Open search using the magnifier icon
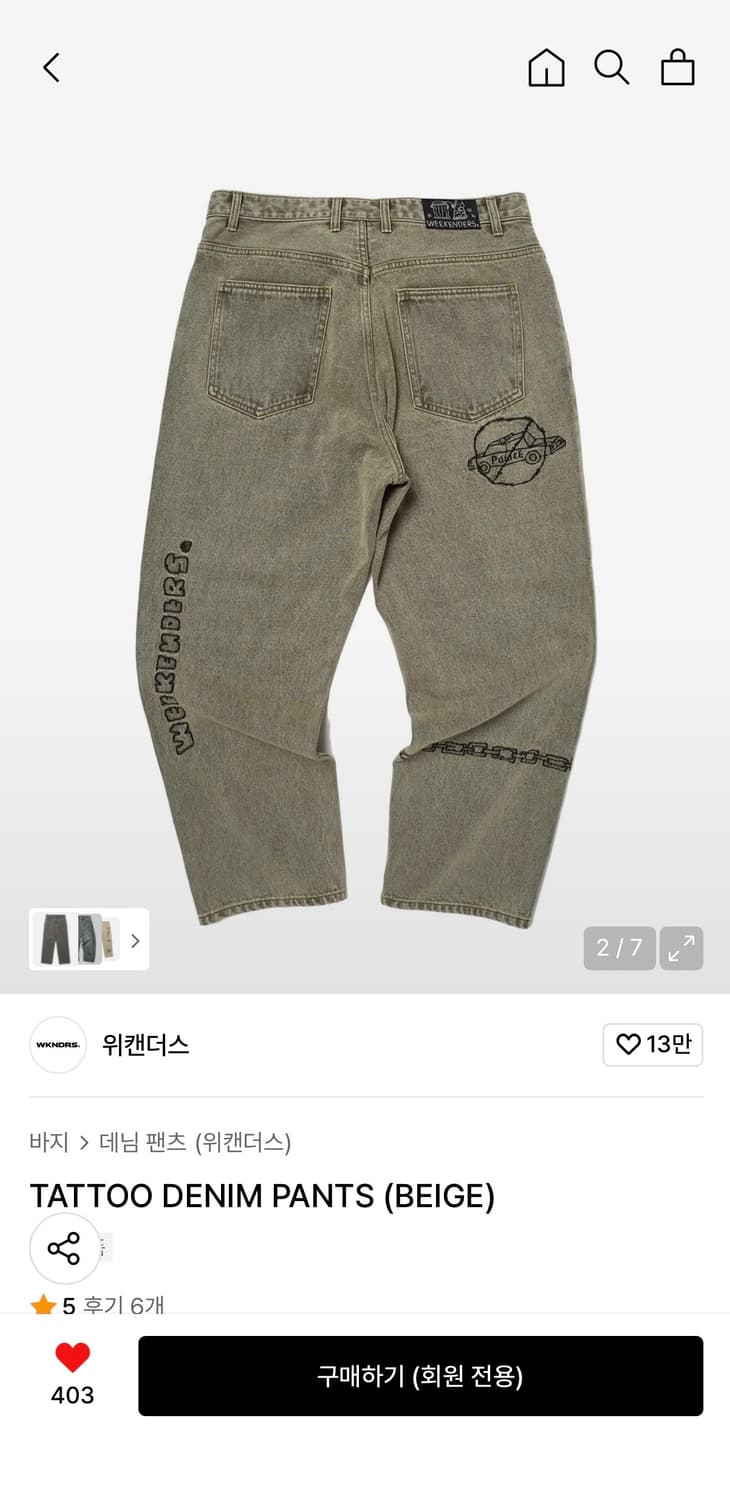 click(x=613, y=68)
